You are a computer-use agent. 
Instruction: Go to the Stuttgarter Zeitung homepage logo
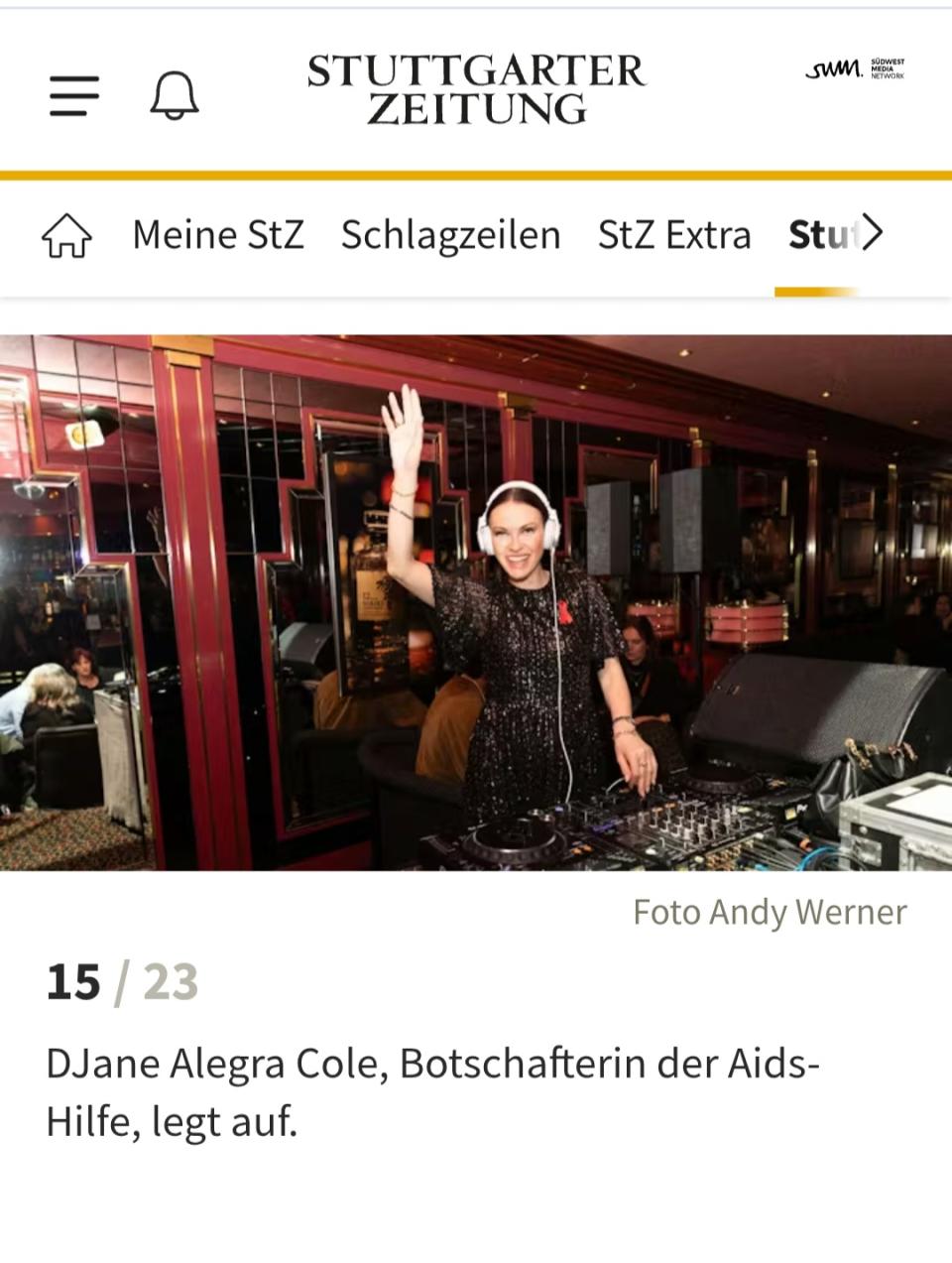pyautogui.click(x=476, y=89)
